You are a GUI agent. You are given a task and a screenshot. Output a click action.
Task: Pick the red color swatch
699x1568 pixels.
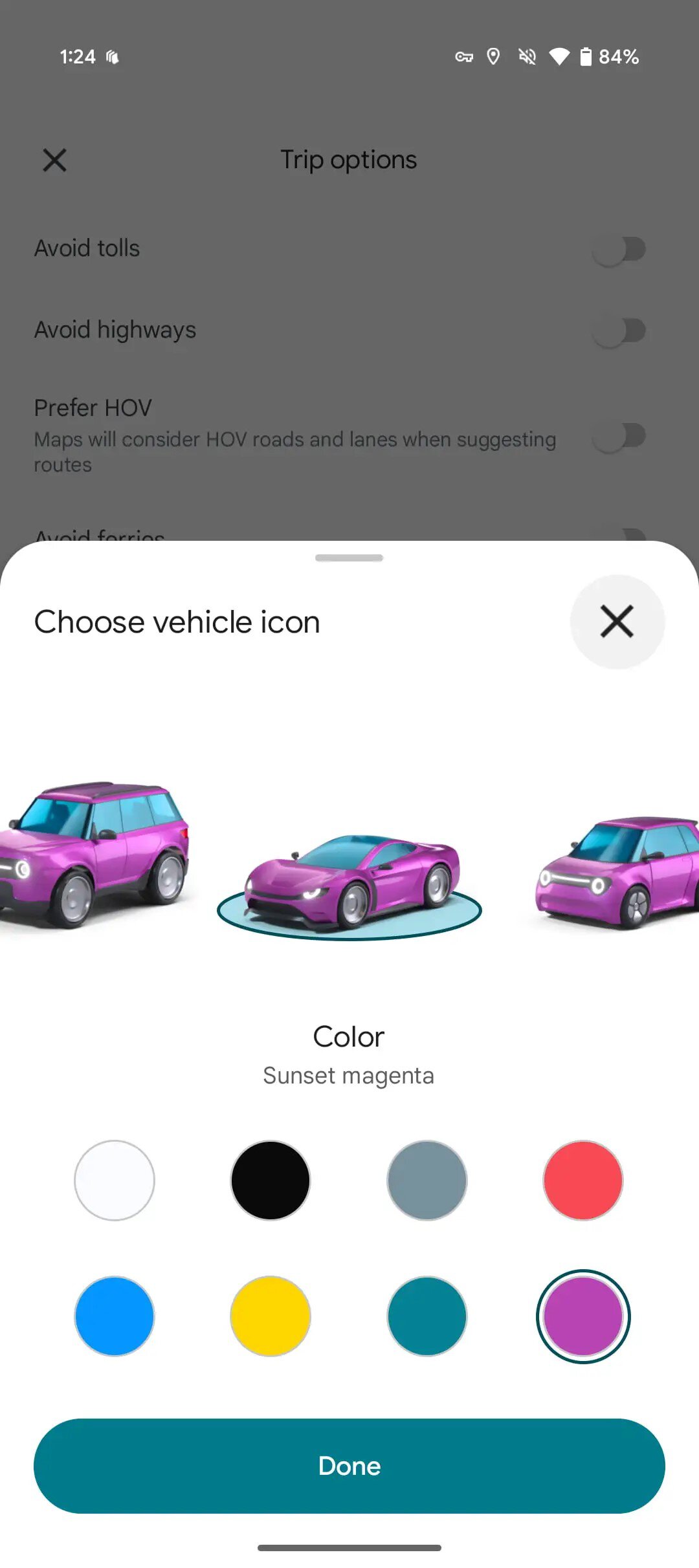point(583,1181)
